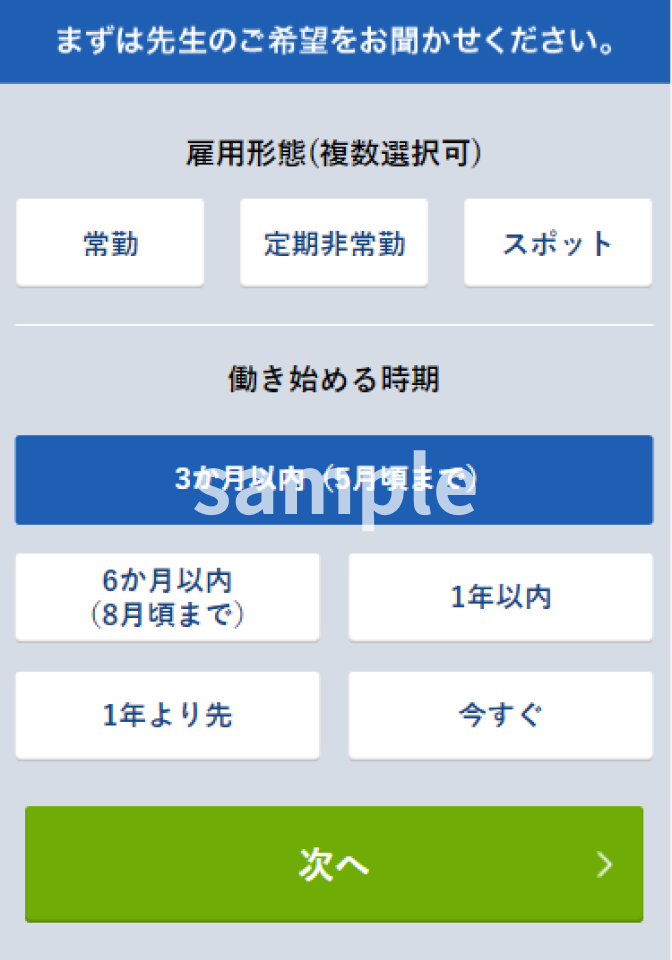Choose 今すぐ as start timing
Image resolution: width=672 pixels, height=960 pixels.
click(500, 715)
